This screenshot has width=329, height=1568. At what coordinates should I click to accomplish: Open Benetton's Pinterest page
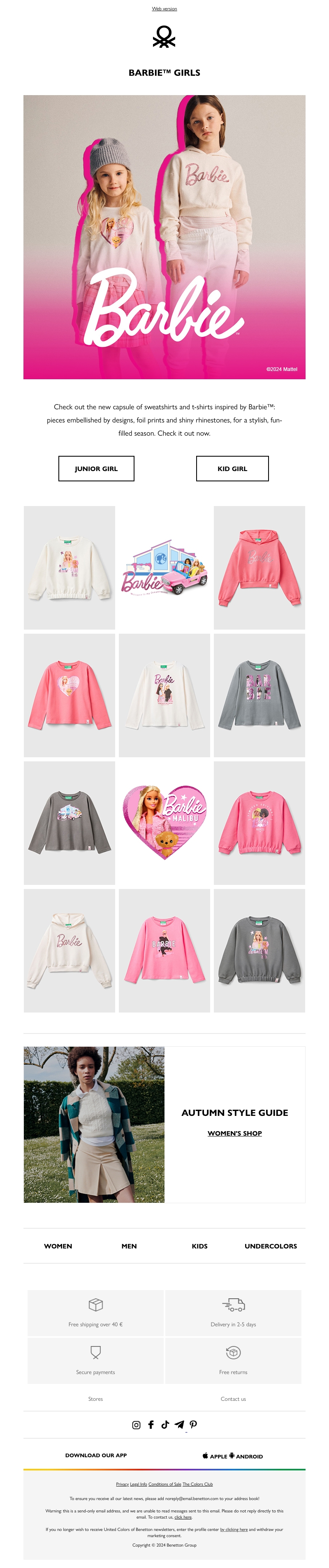pyautogui.click(x=193, y=1425)
